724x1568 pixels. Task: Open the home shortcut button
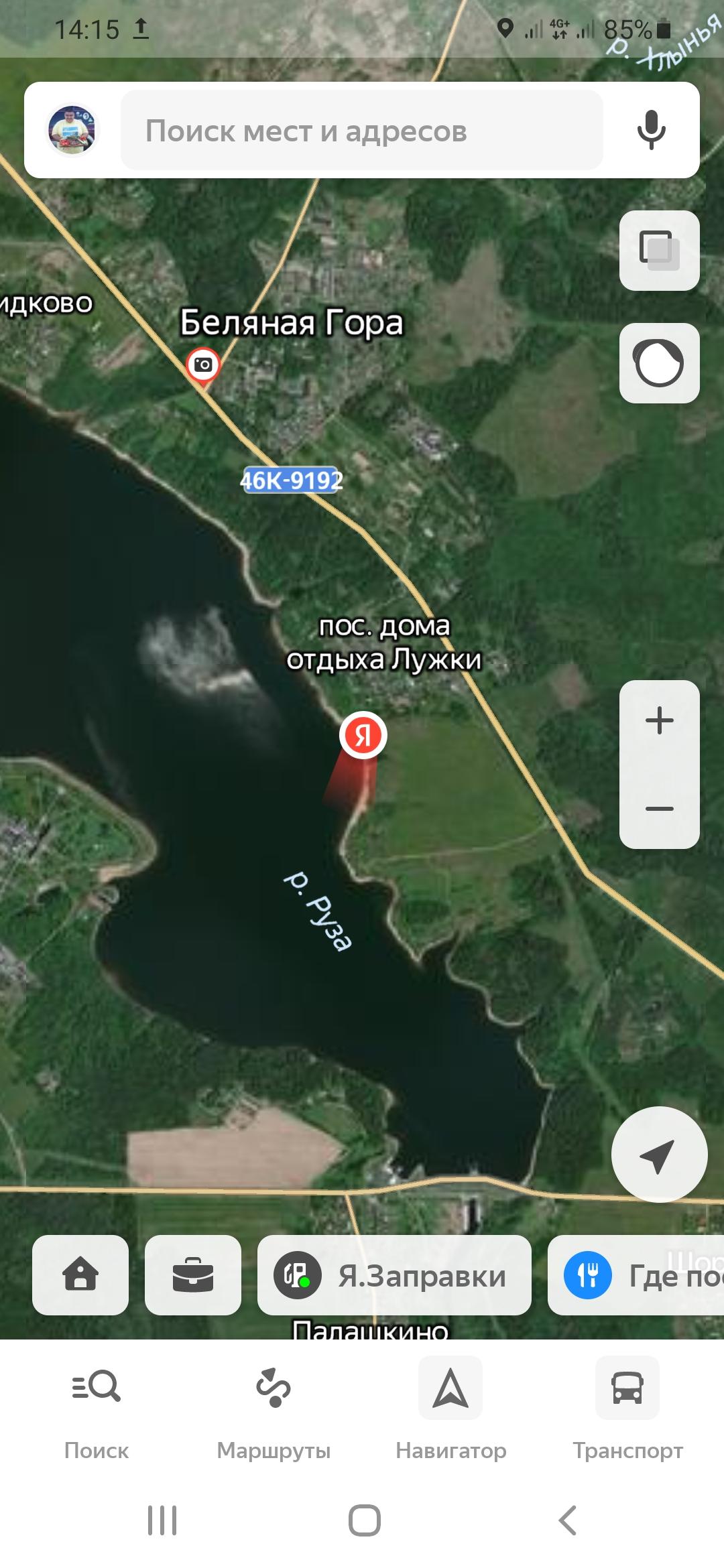tap(80, 1275)
